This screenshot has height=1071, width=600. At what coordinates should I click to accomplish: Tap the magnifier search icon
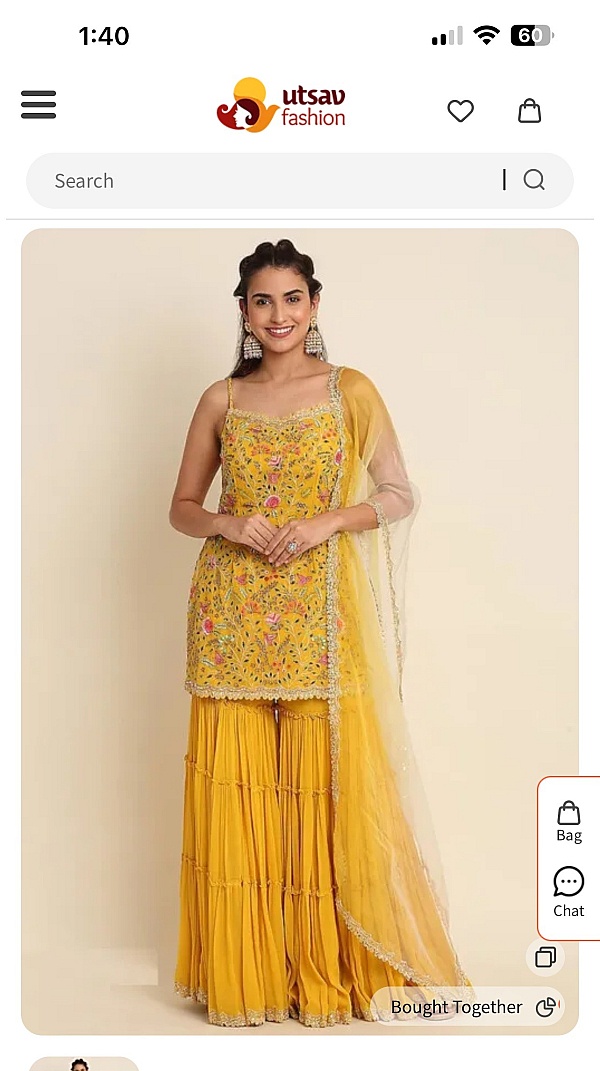[534, 180]
